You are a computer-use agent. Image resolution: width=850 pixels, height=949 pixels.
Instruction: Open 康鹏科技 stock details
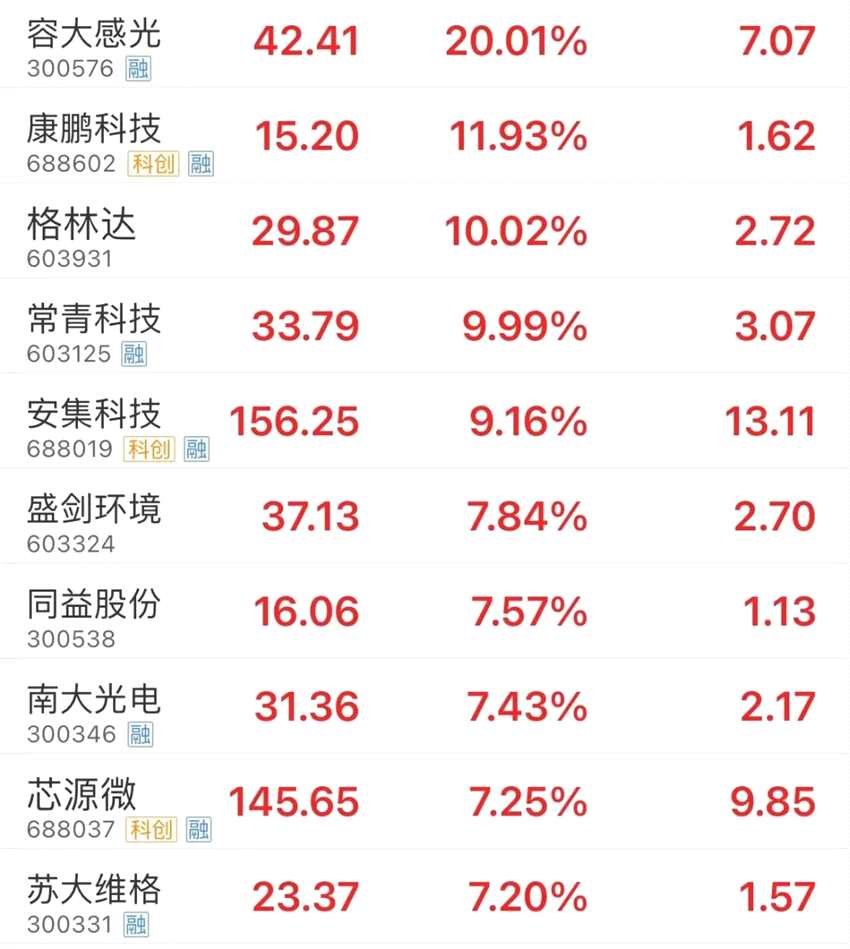[93, 130]
